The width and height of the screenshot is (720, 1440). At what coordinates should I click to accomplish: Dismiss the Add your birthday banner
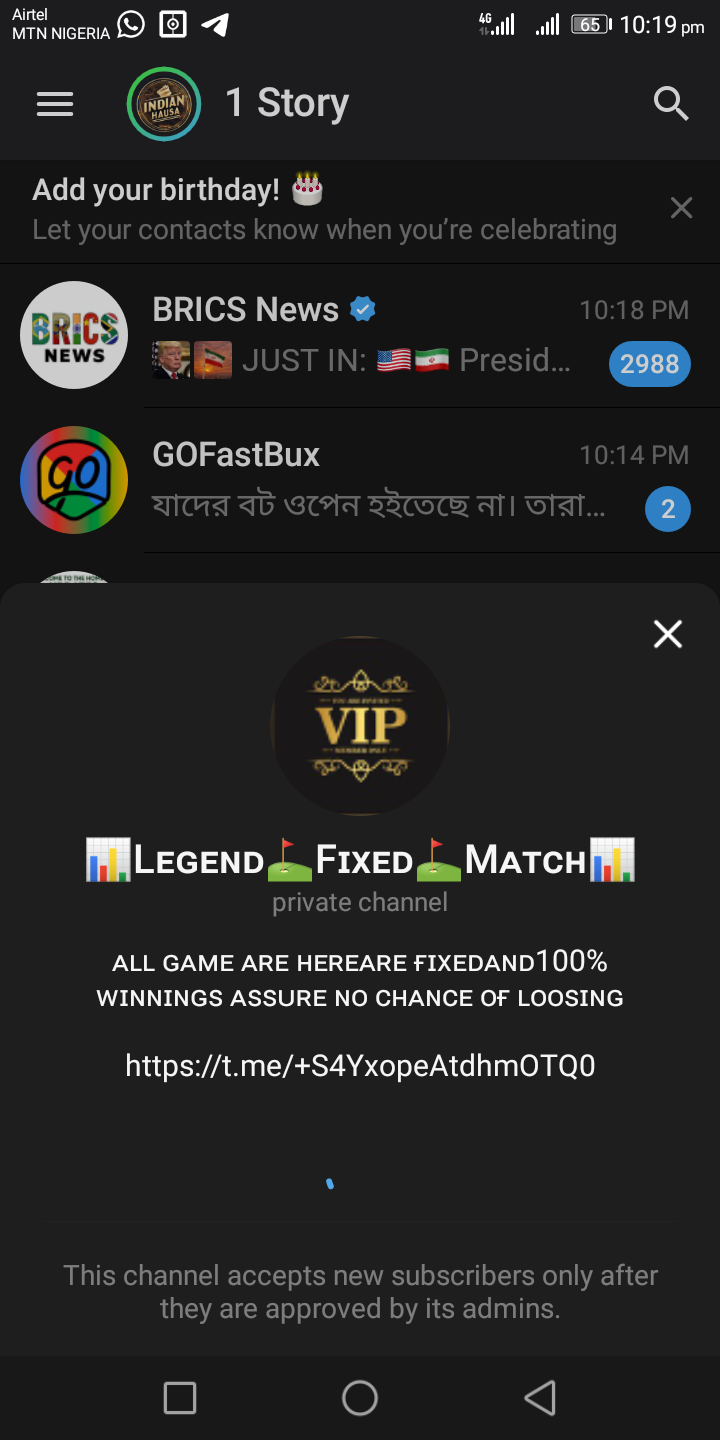coord(681,208)
